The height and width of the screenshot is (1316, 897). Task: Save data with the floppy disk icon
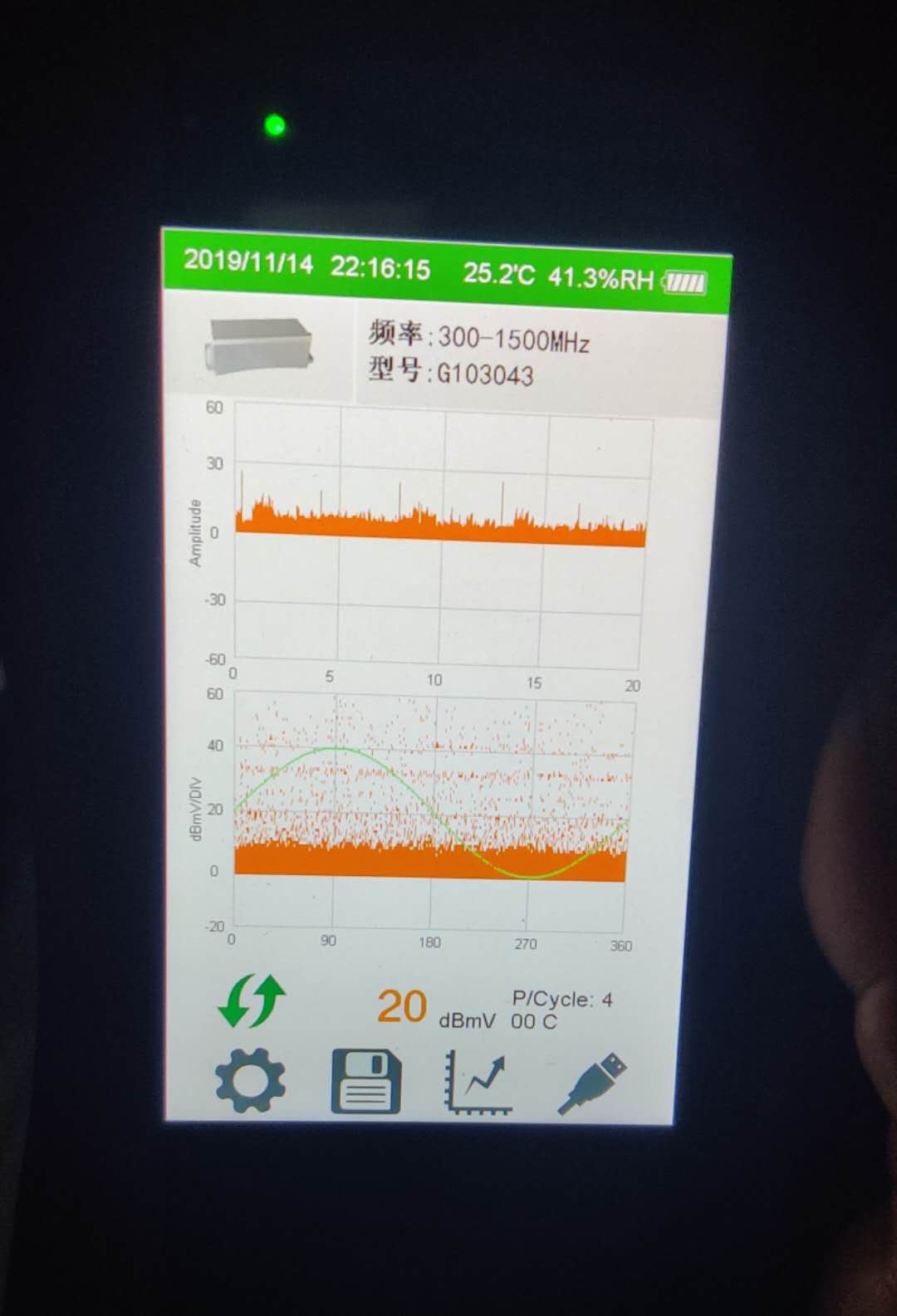[x=366, y=1081]
